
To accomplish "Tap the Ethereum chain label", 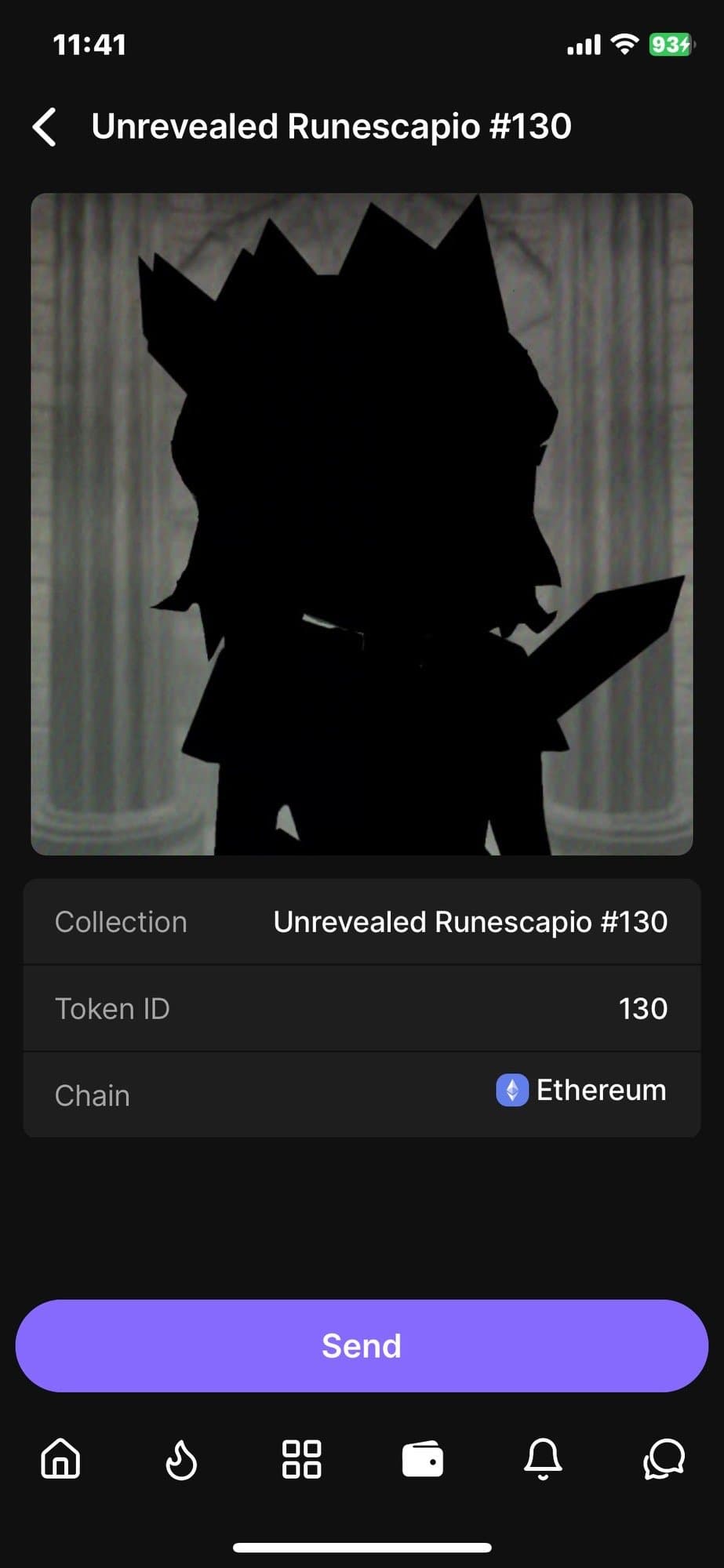I will pos(601,1090).
